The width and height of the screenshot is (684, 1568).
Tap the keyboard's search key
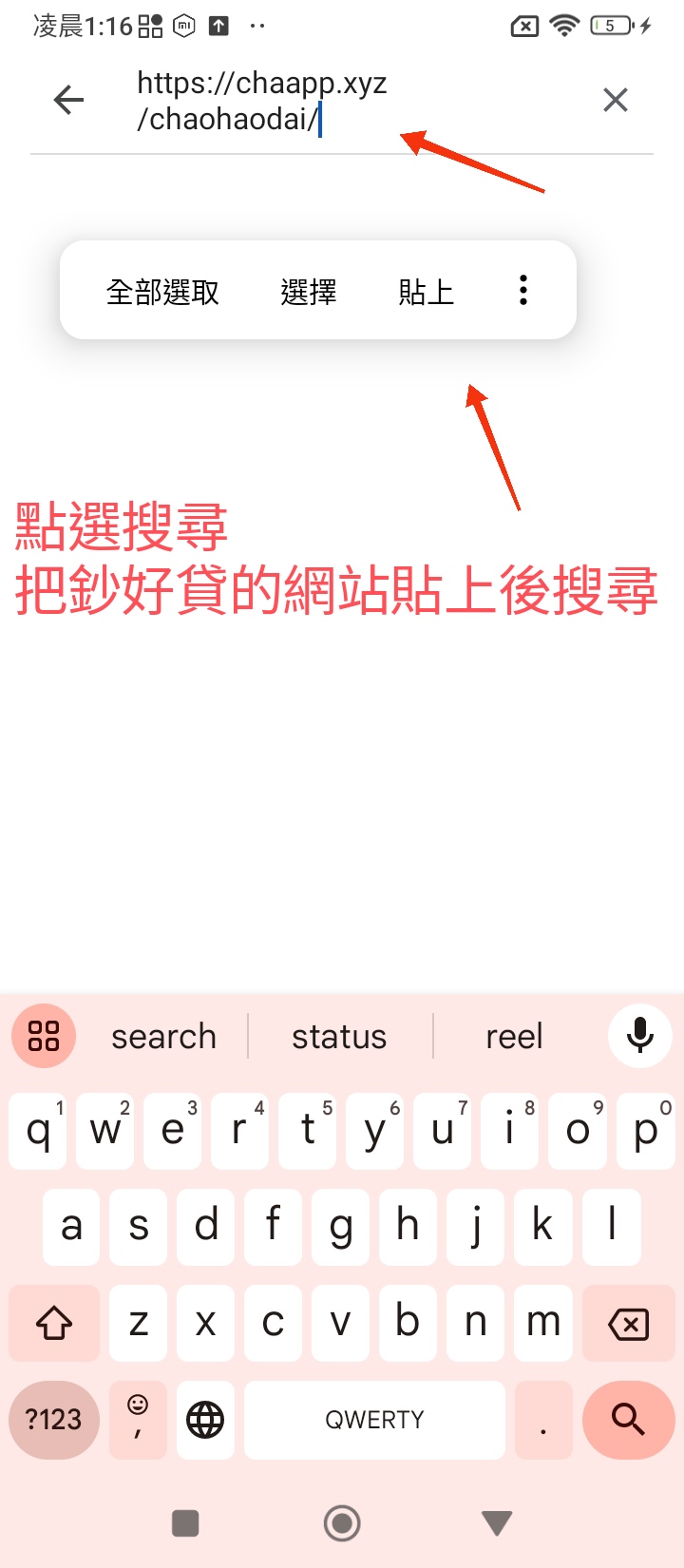click(x=628, y=1420)
